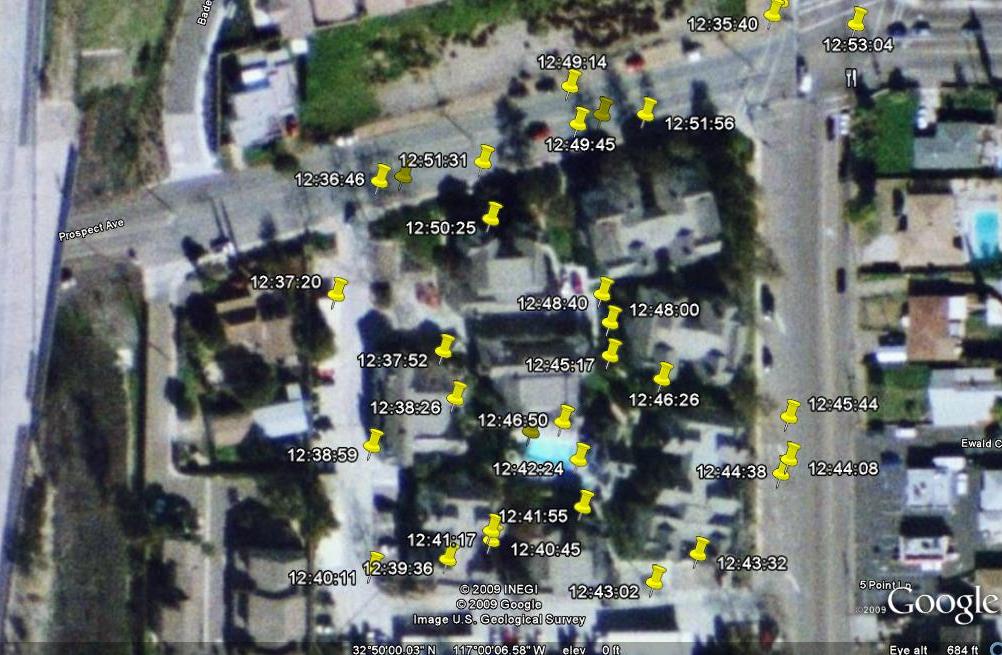Select the pin labeled 12:37:20
The width and height of the screenshot is (1002, 655).
pyautogui.click(x=338, y=290)
